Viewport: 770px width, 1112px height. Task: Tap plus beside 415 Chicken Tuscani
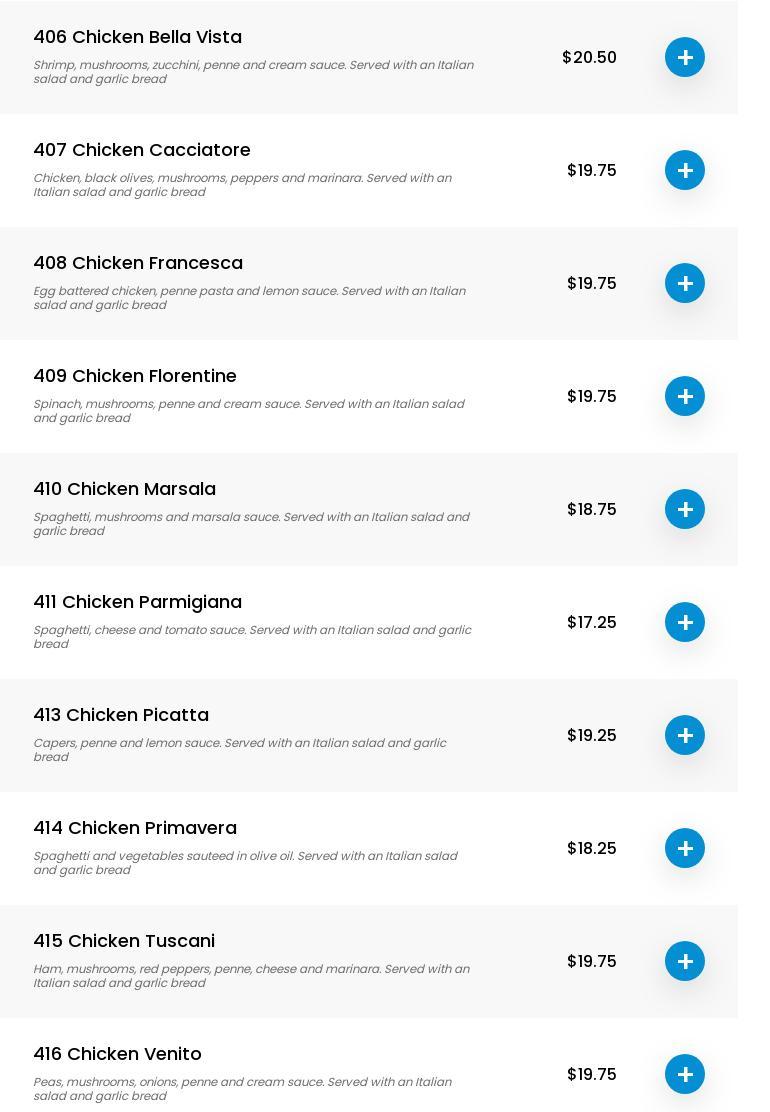[685, 961]
